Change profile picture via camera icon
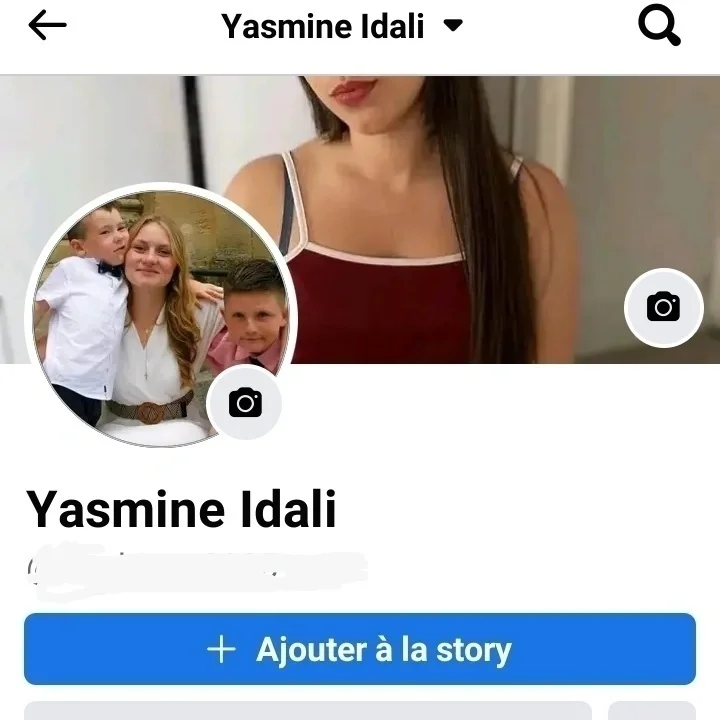Viewport: 720px width, 720px height. (245, 402)
